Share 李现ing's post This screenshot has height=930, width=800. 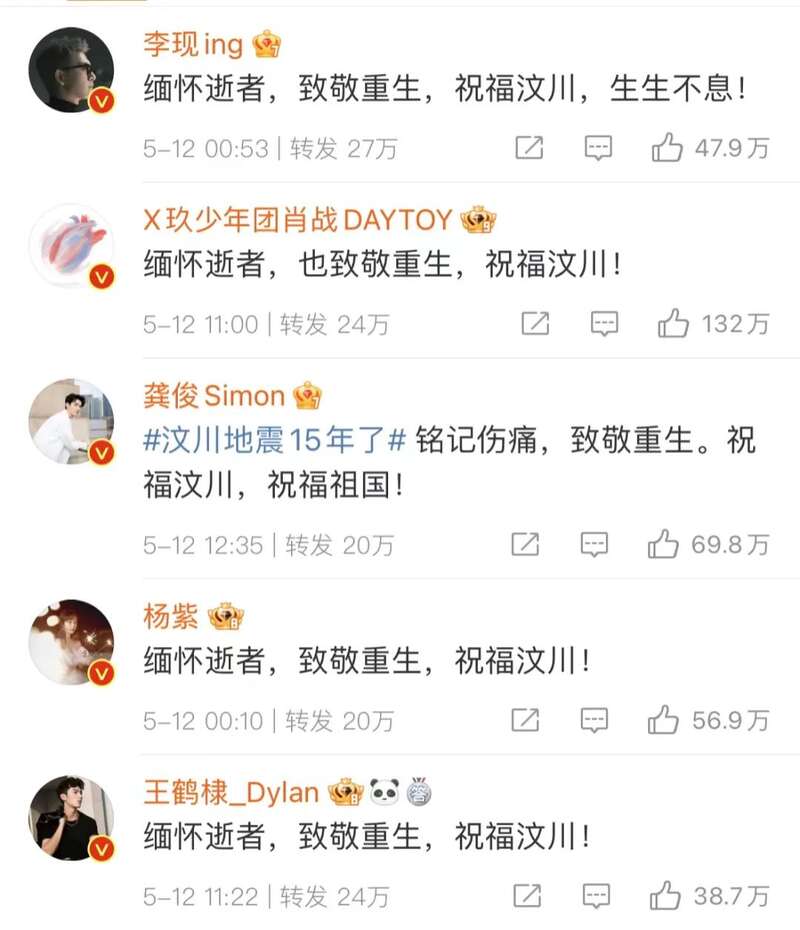(x=529, y=149)
